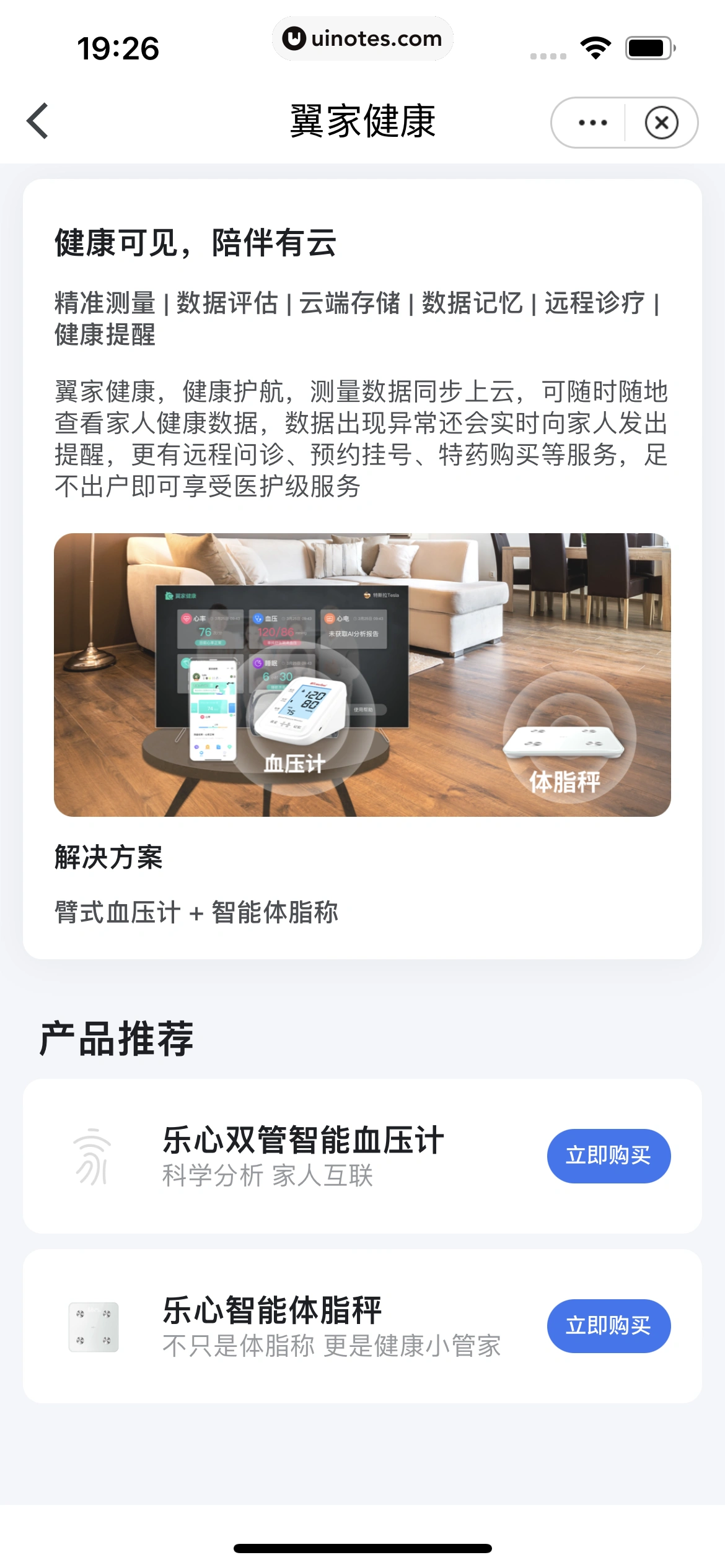Select the purple 睡眠 sleep icon

pos(258,663)
